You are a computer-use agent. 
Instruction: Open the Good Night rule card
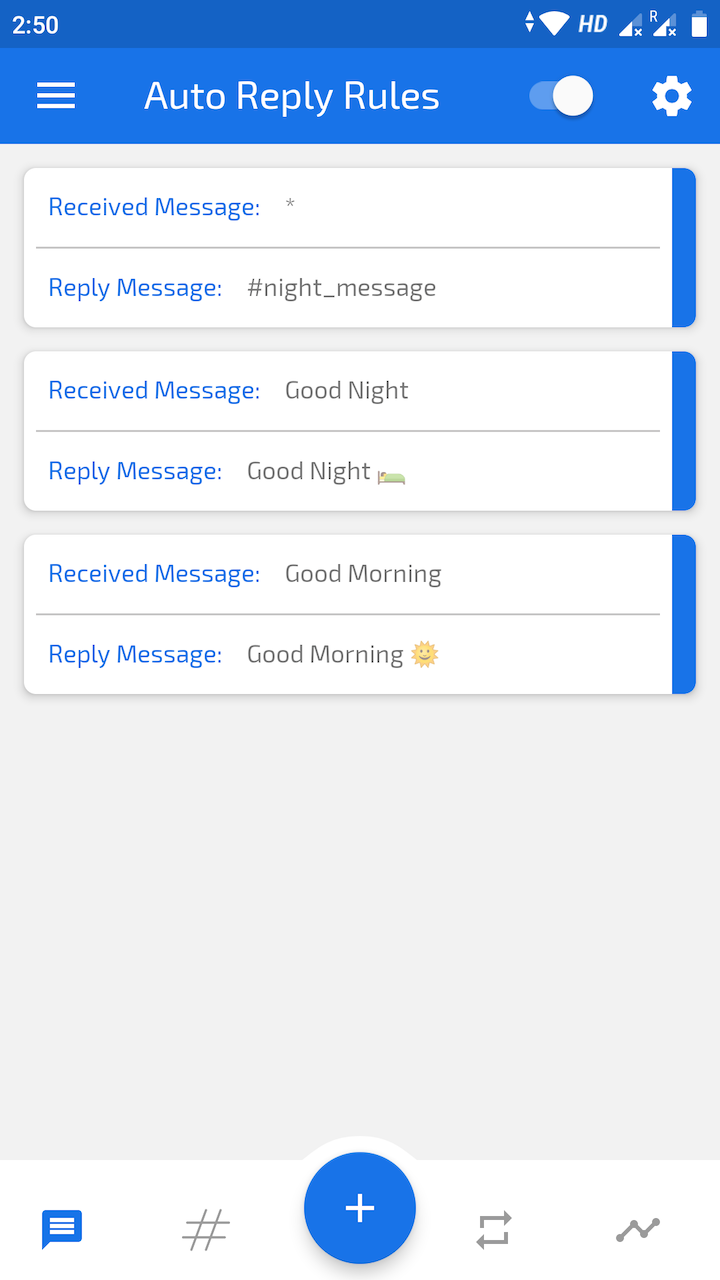pos(359,431)
